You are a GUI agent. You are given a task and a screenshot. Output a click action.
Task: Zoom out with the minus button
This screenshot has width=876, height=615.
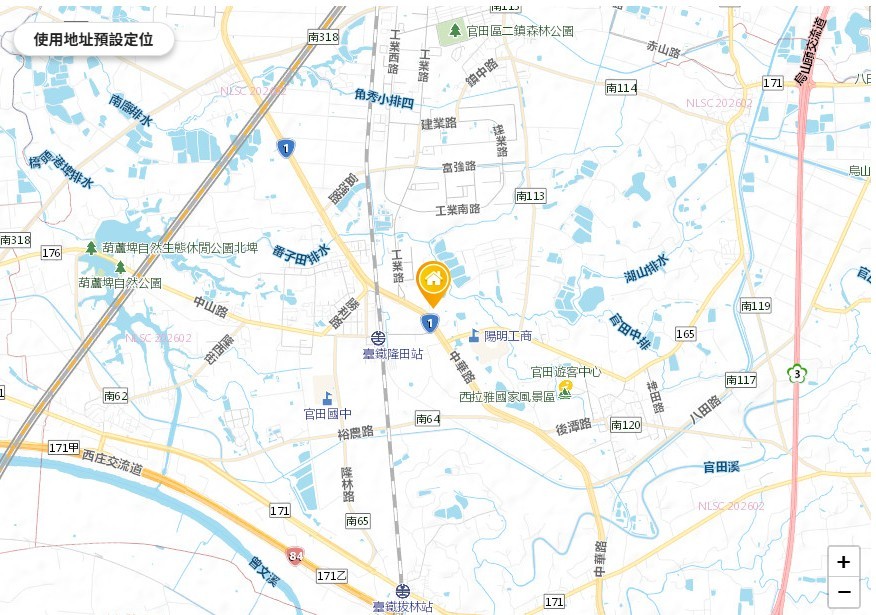tap(843, 591)
